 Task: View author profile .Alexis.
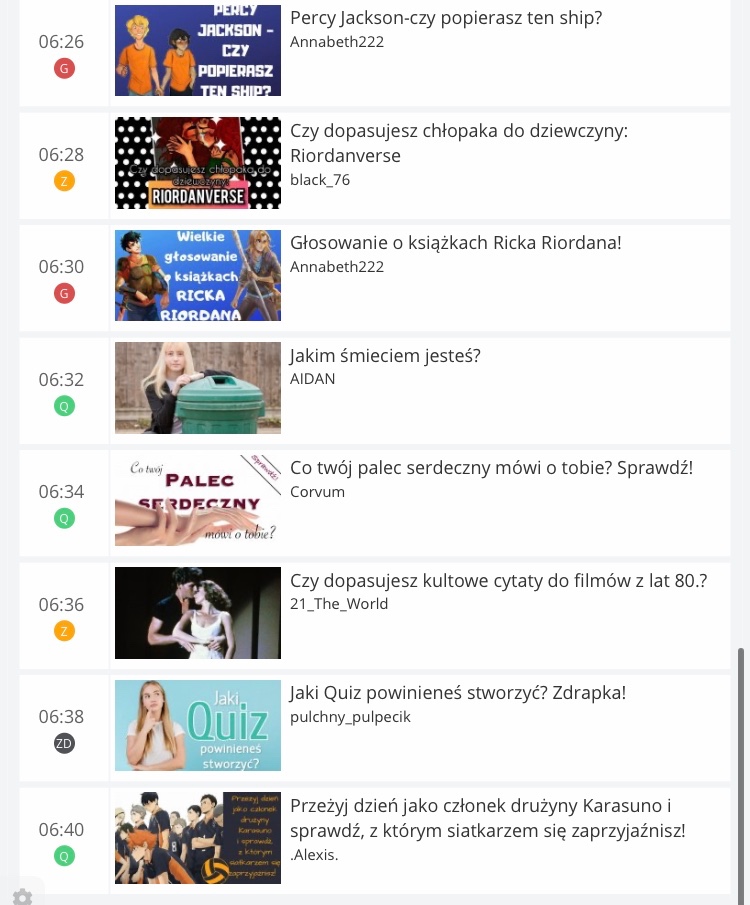[x=314, y=855]
